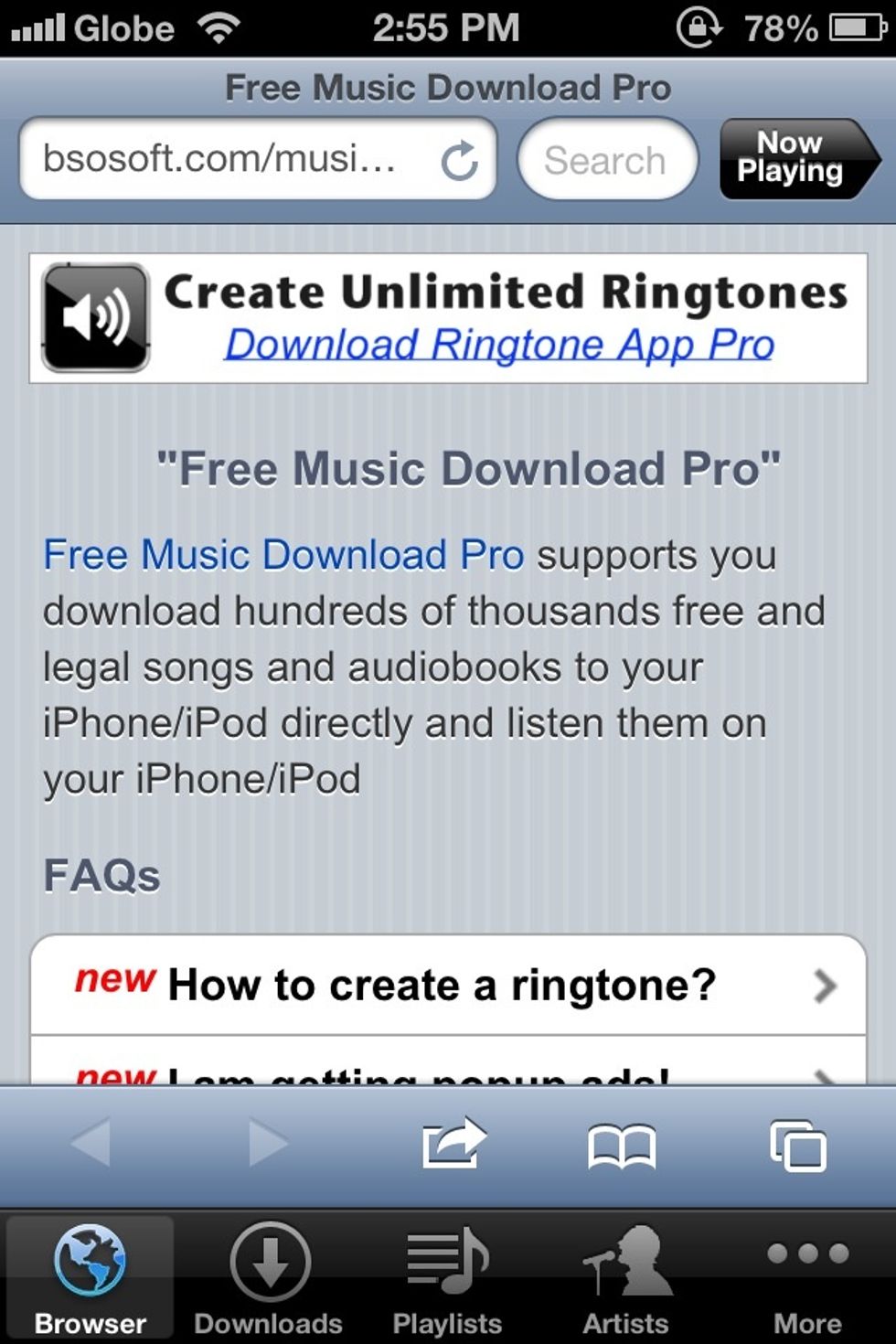Open the FAQ on creating a ringtone
This screenshot has height=1344, width=896.
click(448, 986)
